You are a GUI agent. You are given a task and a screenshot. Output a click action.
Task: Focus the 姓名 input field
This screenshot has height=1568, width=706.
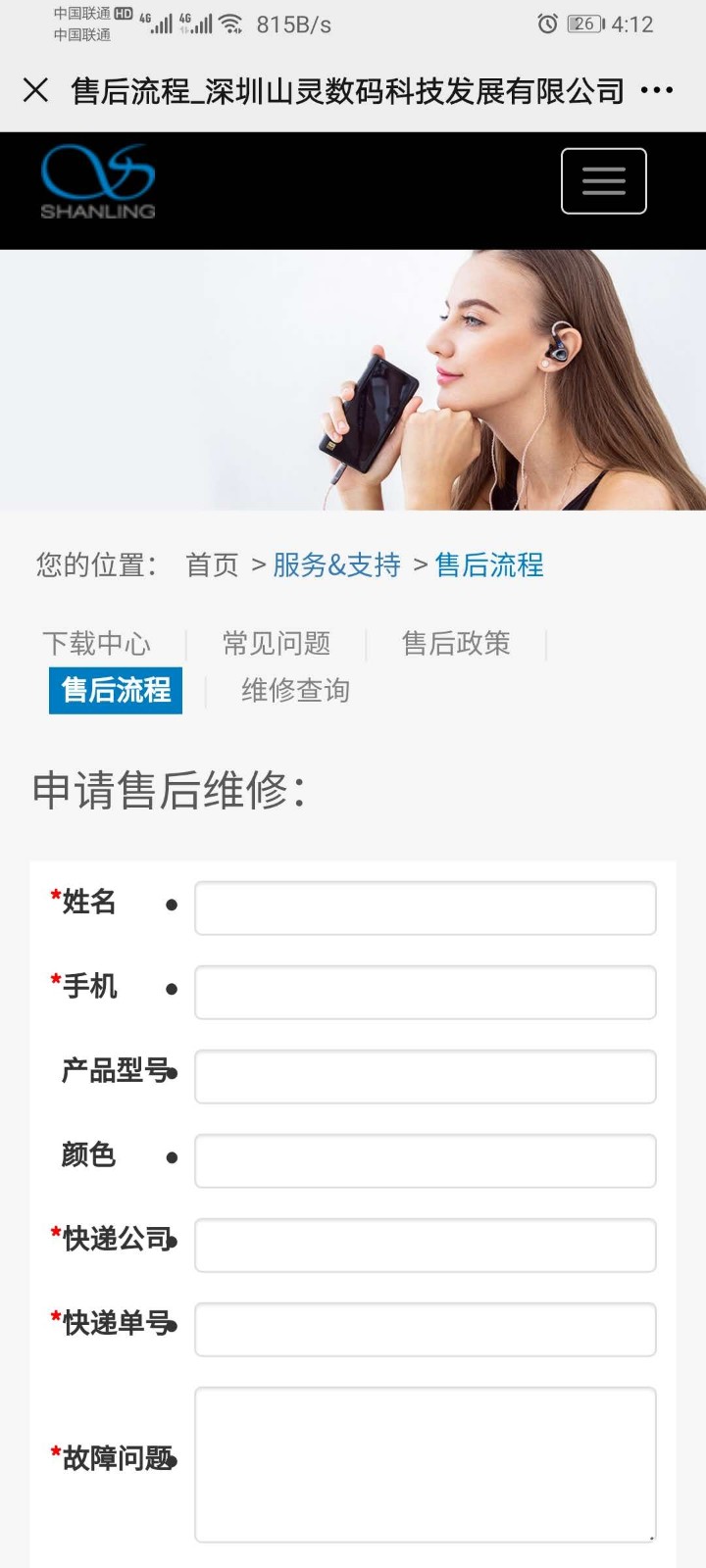click(x=425, y=908)
